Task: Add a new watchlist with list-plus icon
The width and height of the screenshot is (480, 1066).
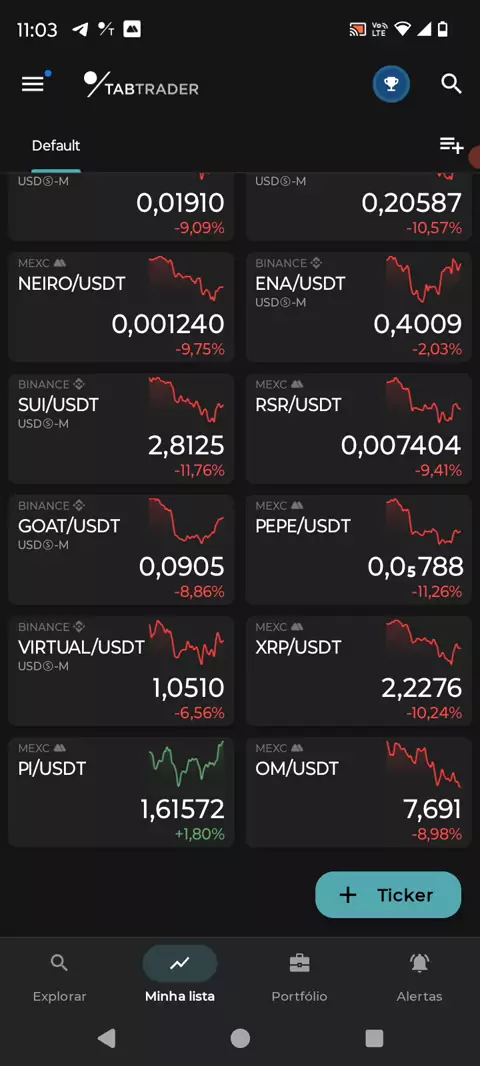Action: click(x=451, y=145)
